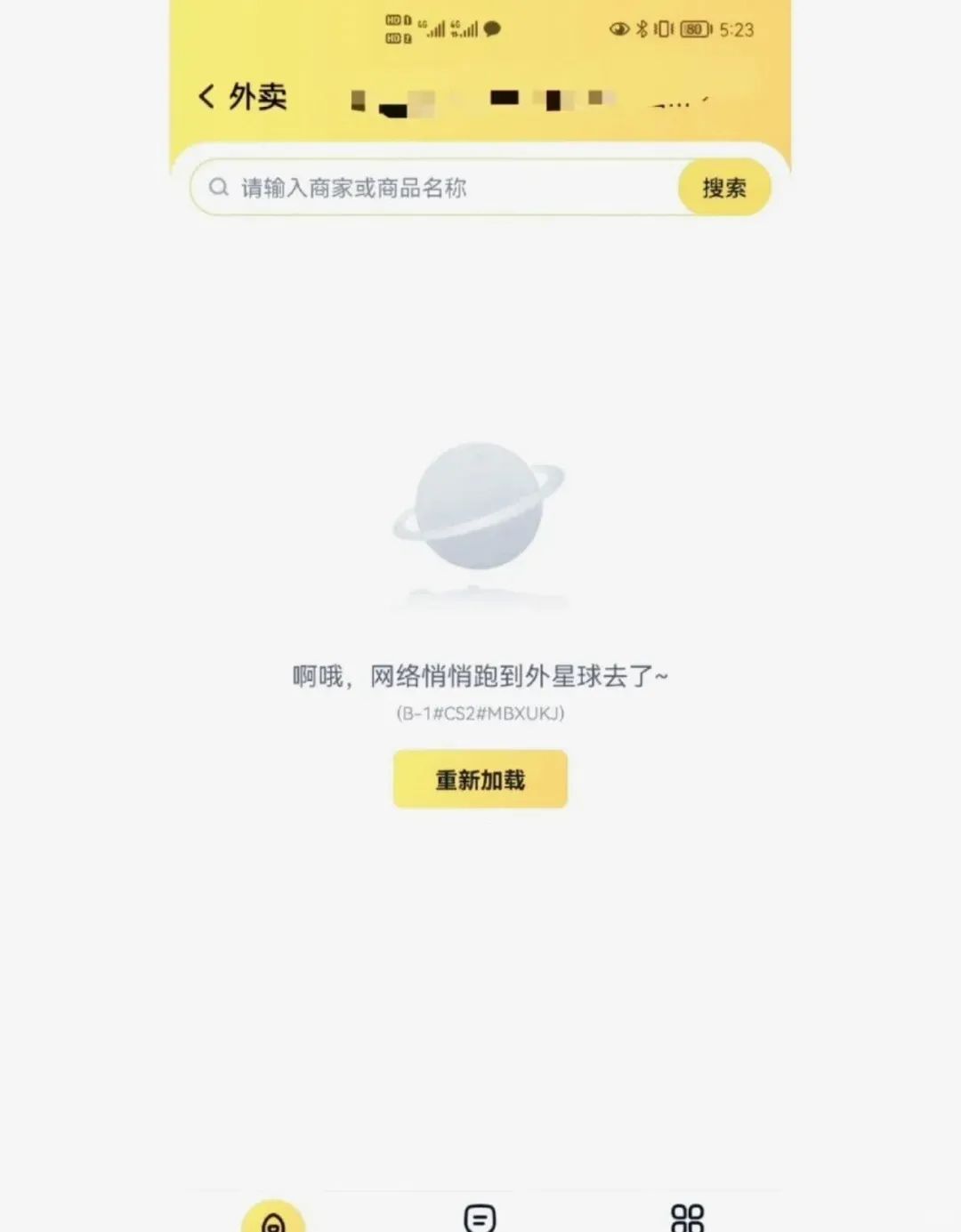This screenshot has width=961, height=1232.
Task: Tap the 搜索 button
Action: point(723,188)
